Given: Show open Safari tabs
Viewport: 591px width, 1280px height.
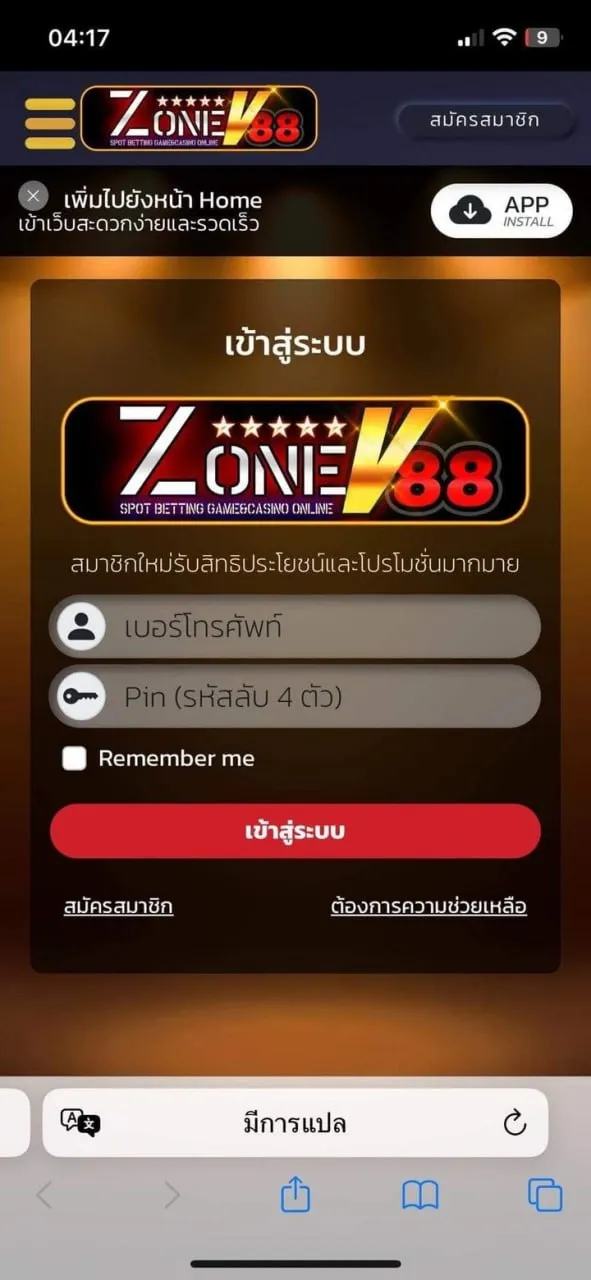Looking at the screenshot, I should tap(545, 1195).
